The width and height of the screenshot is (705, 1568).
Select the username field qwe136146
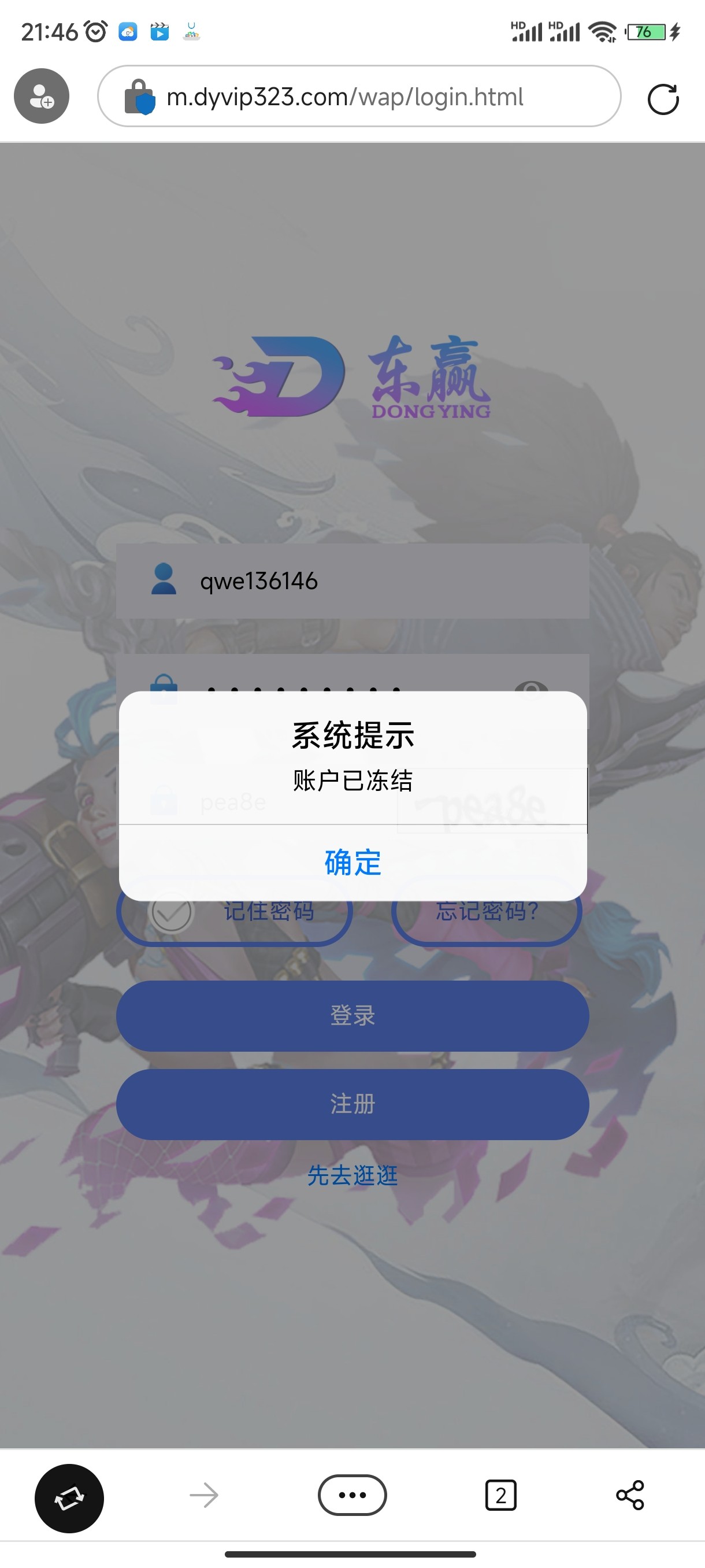365,581
